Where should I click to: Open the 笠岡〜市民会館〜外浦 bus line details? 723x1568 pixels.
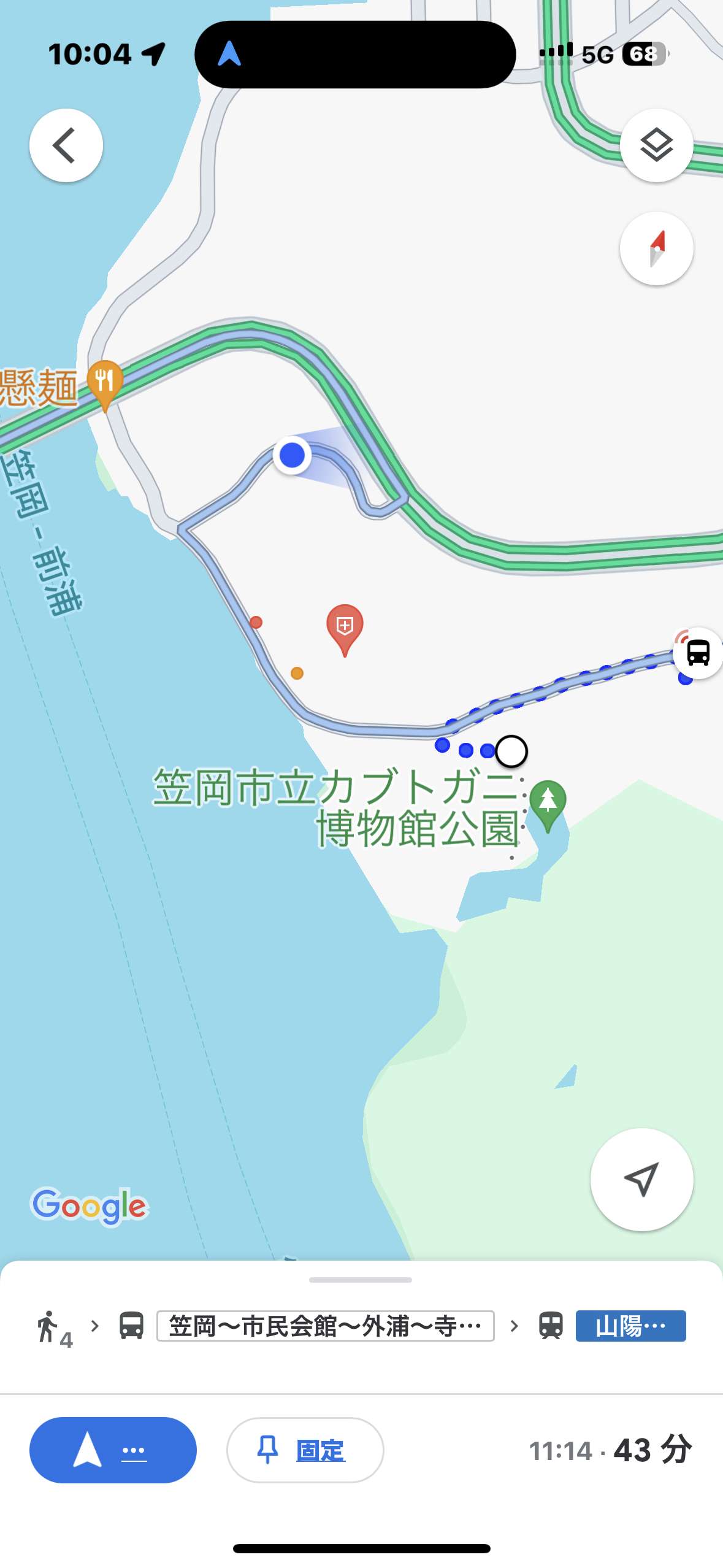point(326,1326)
